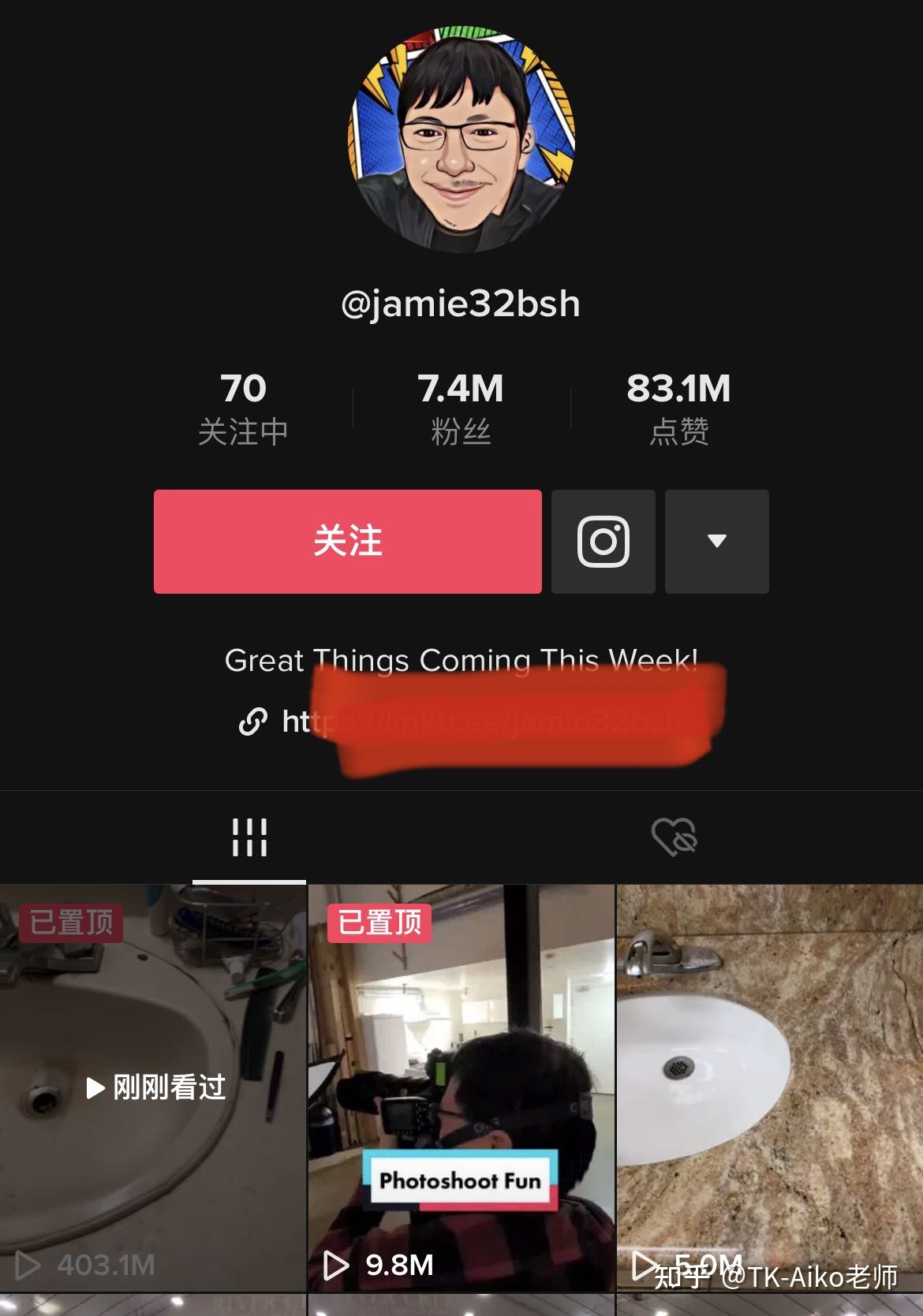
Task: Expand the suggested accounts dropdown arrow
Action: (716, 541)
